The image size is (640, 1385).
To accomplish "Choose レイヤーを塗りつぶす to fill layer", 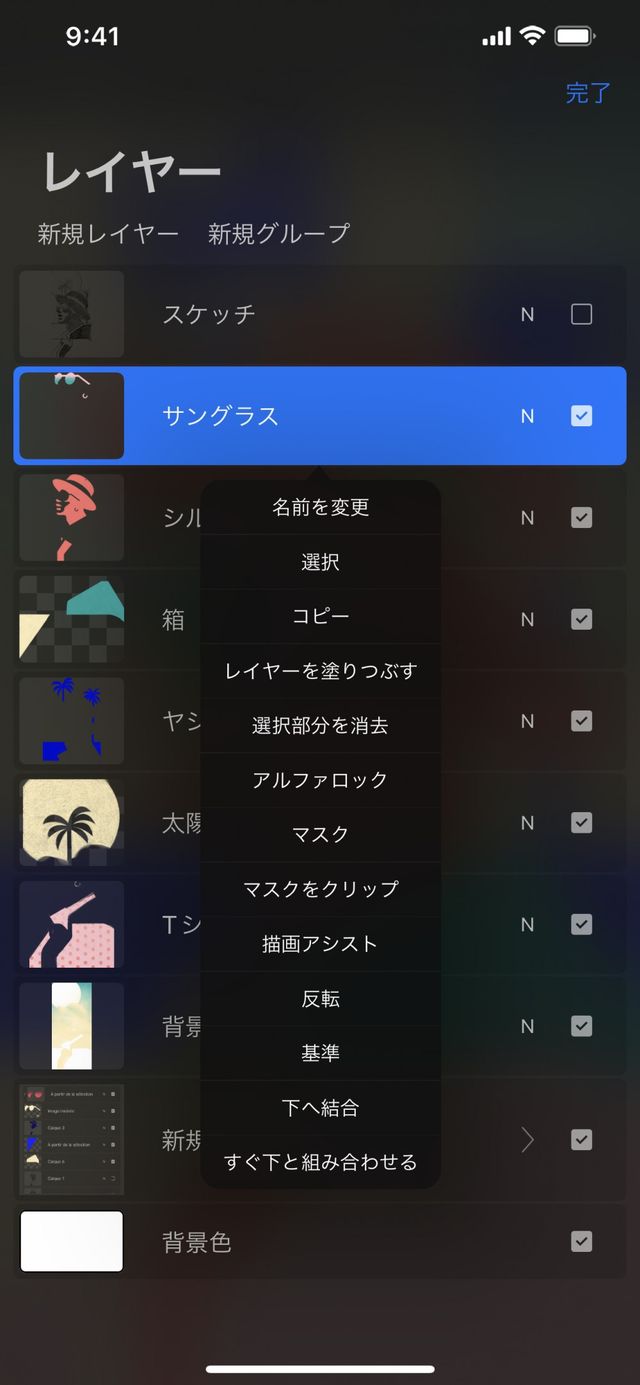I will [x=320, y=671].
